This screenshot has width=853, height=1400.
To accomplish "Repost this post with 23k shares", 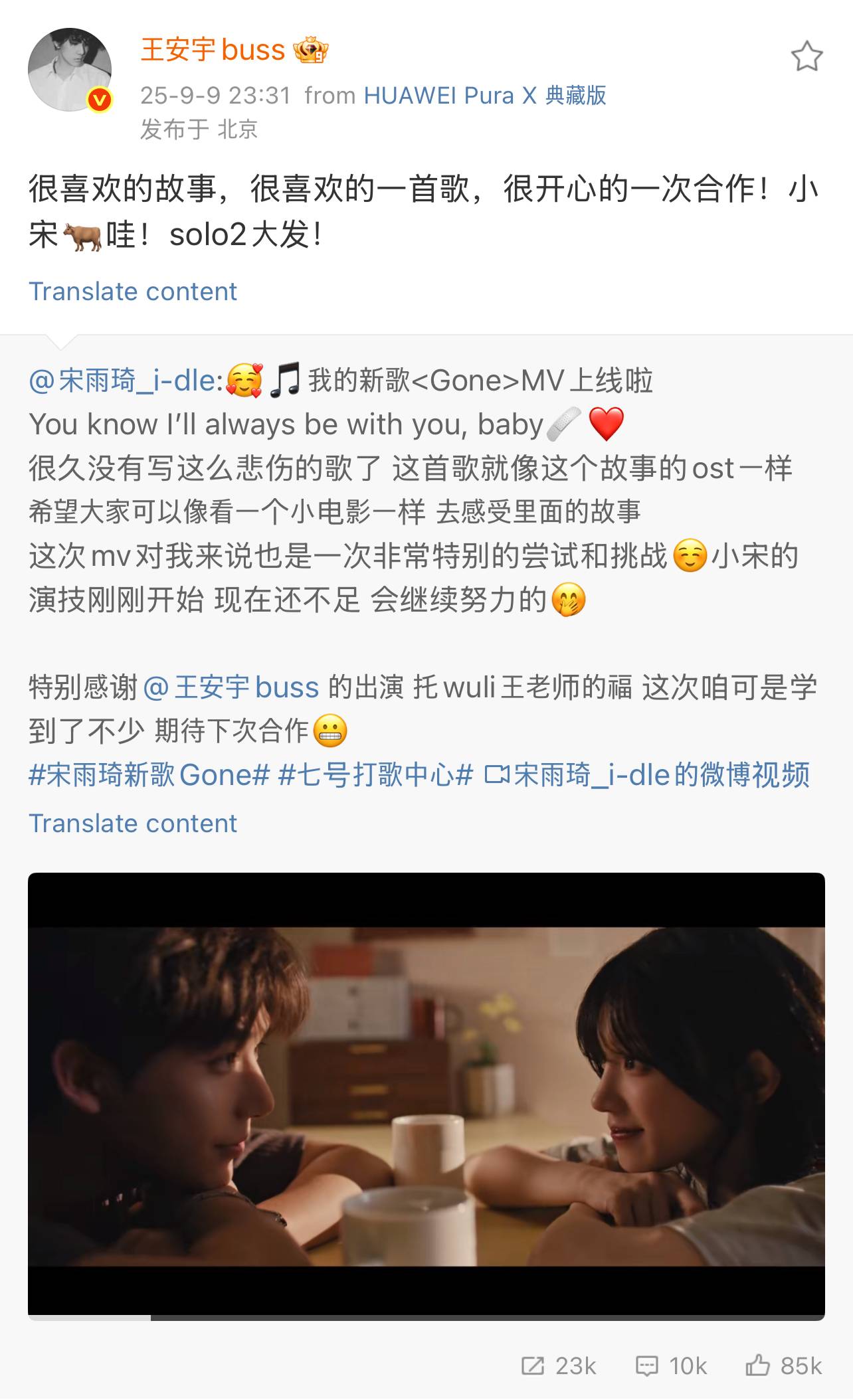I will pos(559,1366).
